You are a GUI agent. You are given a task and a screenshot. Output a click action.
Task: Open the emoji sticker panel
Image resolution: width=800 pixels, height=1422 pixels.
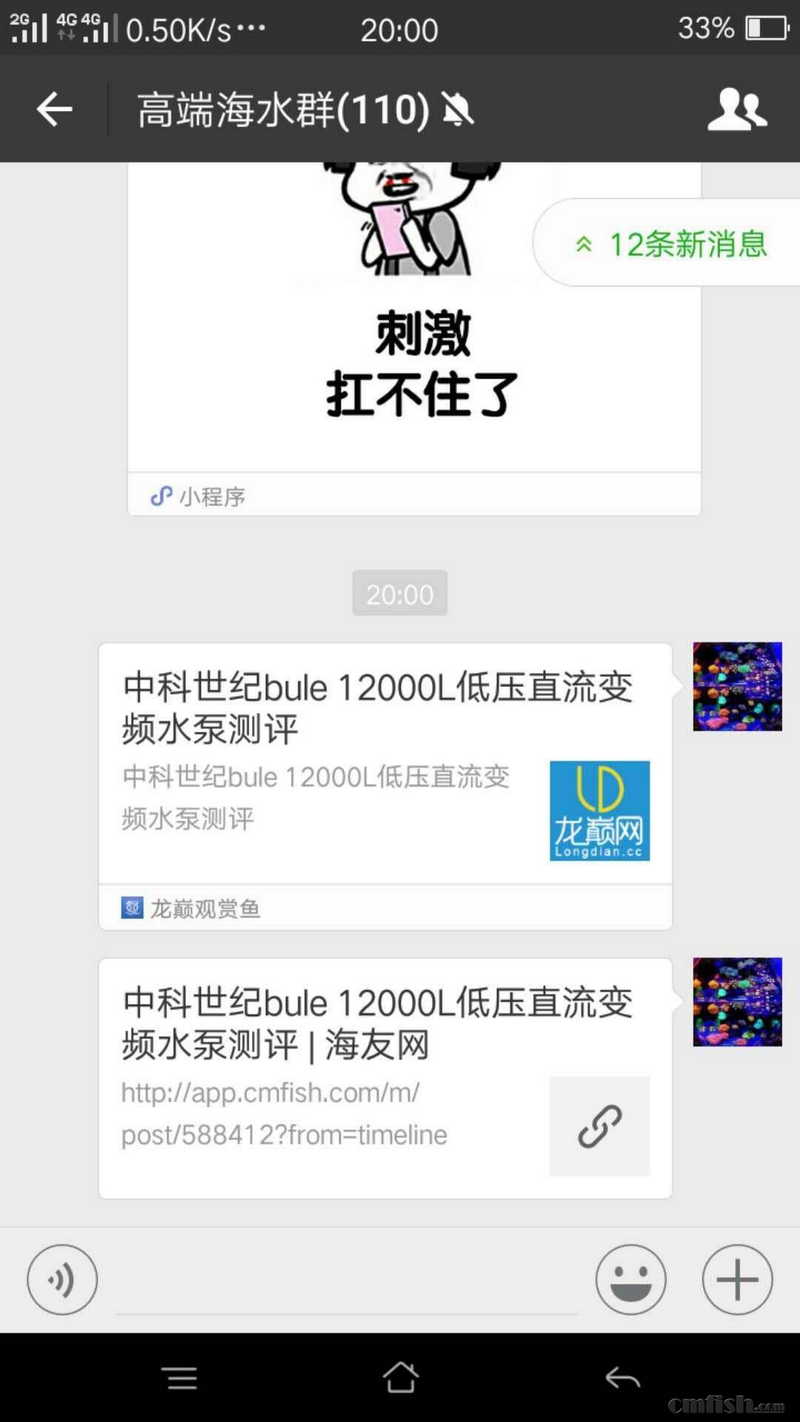(630, 1279)
